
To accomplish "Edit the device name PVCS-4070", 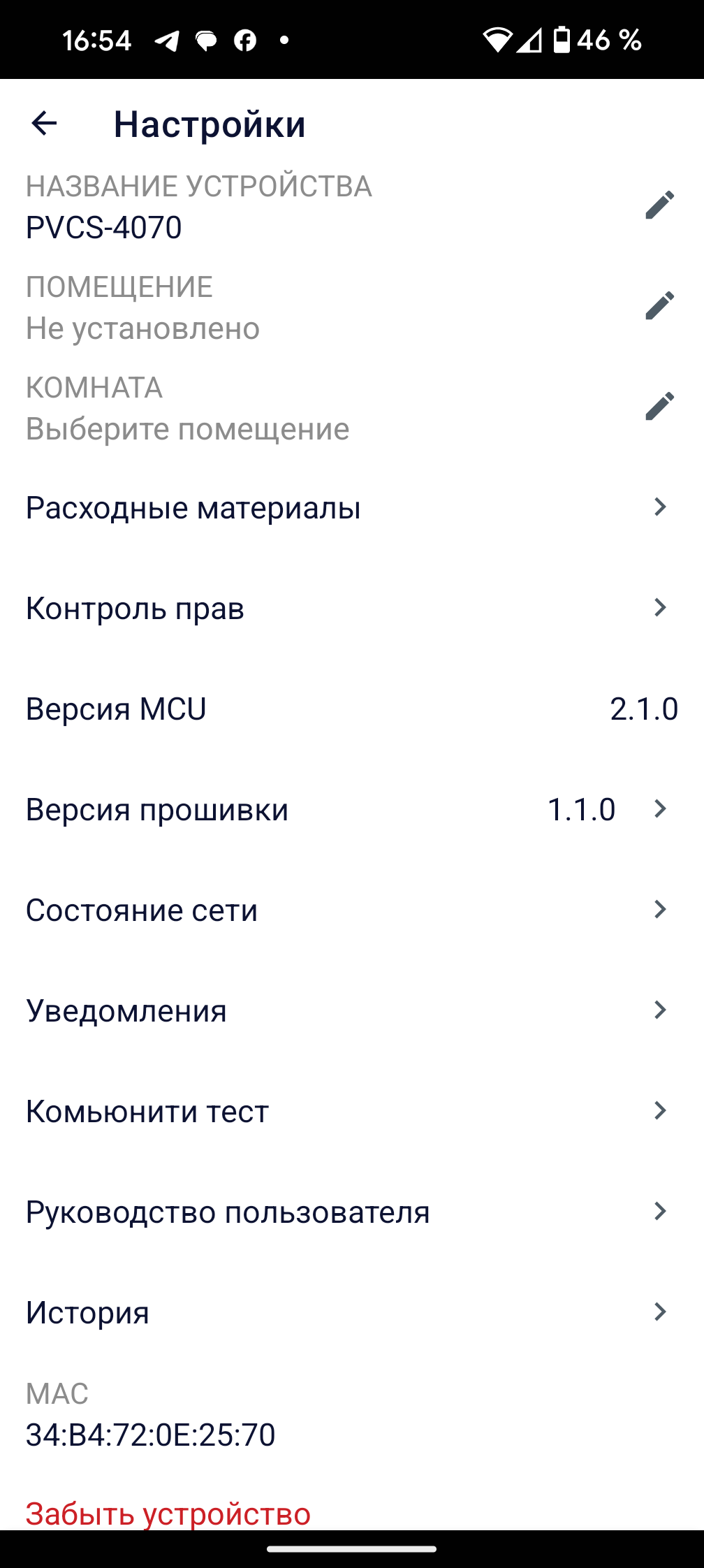I will pos(659,205).
